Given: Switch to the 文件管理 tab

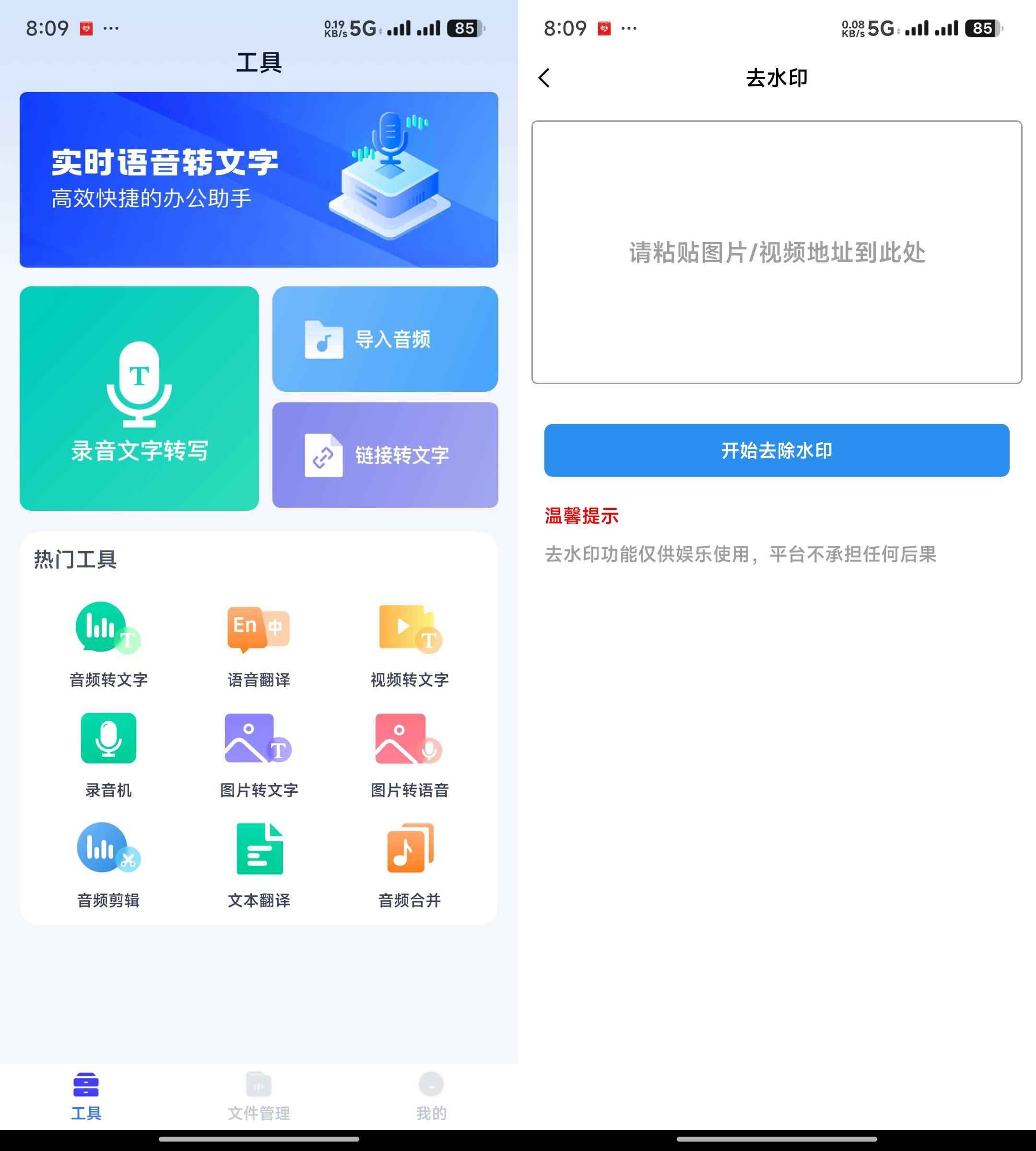Looking at the screenshot, I should pyautogui.click(x=259, y=1096).
